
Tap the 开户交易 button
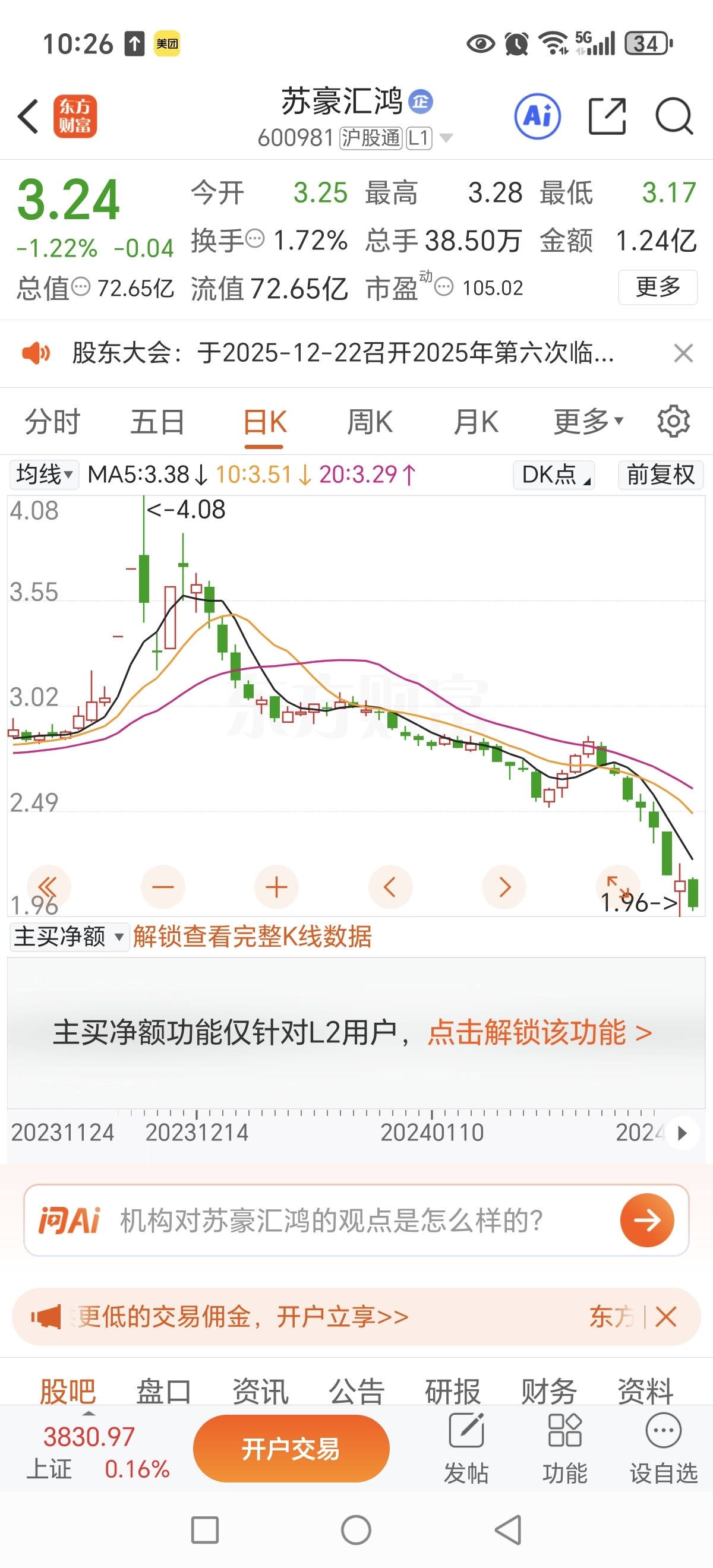[x=291, y=1449]
